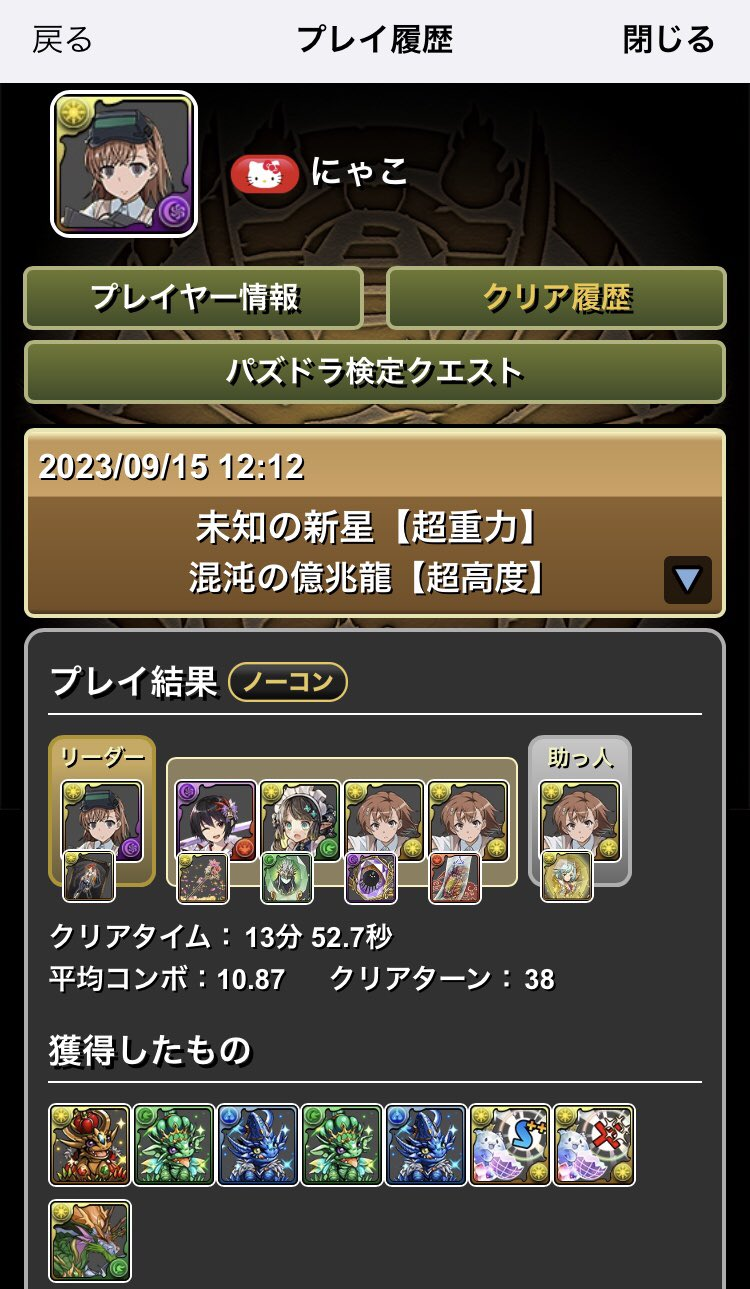
Task: Switch to the クリア履歴 tab
Action: 556,298
